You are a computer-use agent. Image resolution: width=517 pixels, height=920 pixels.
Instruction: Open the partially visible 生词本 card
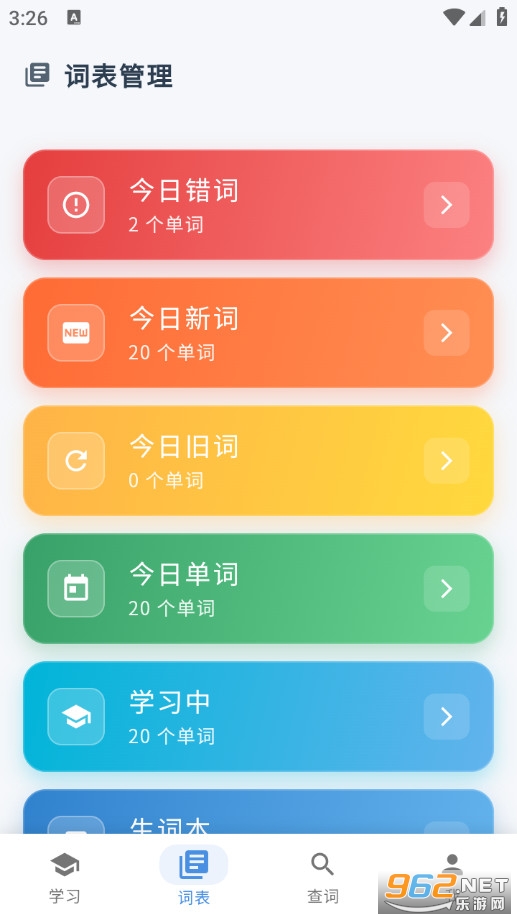258,812
